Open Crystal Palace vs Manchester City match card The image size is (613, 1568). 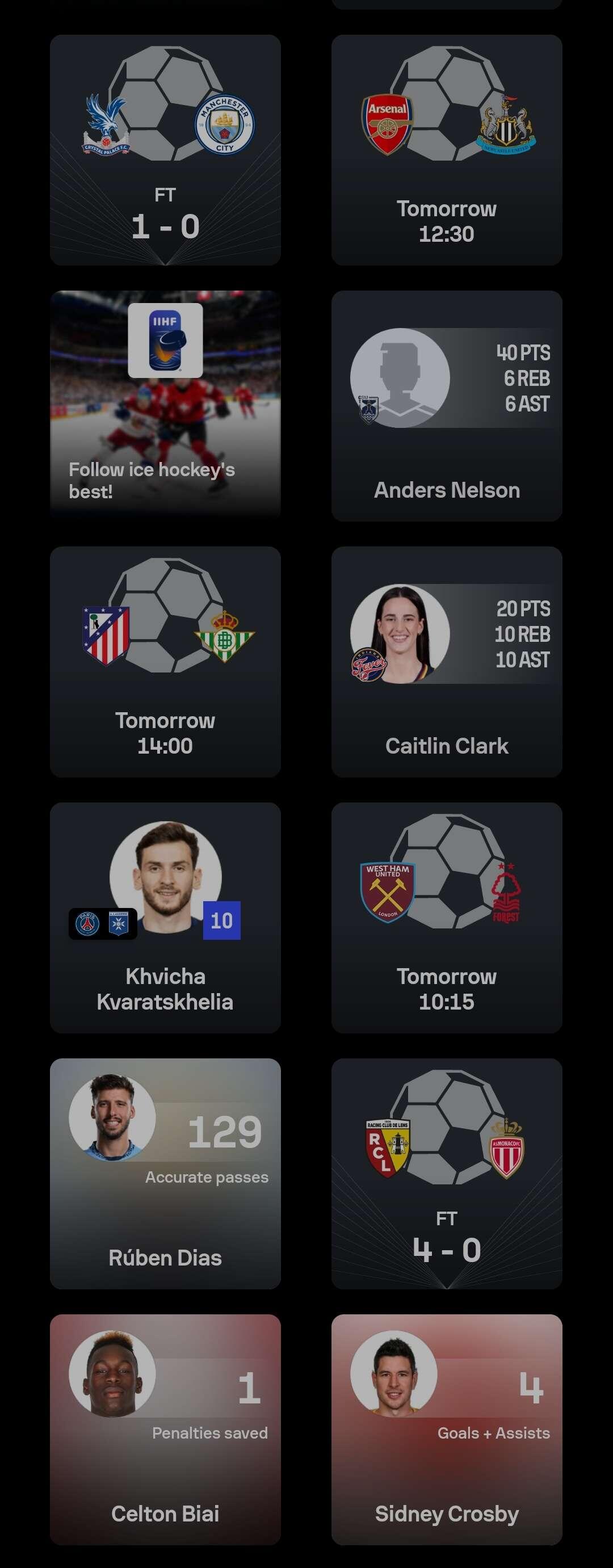165,150
